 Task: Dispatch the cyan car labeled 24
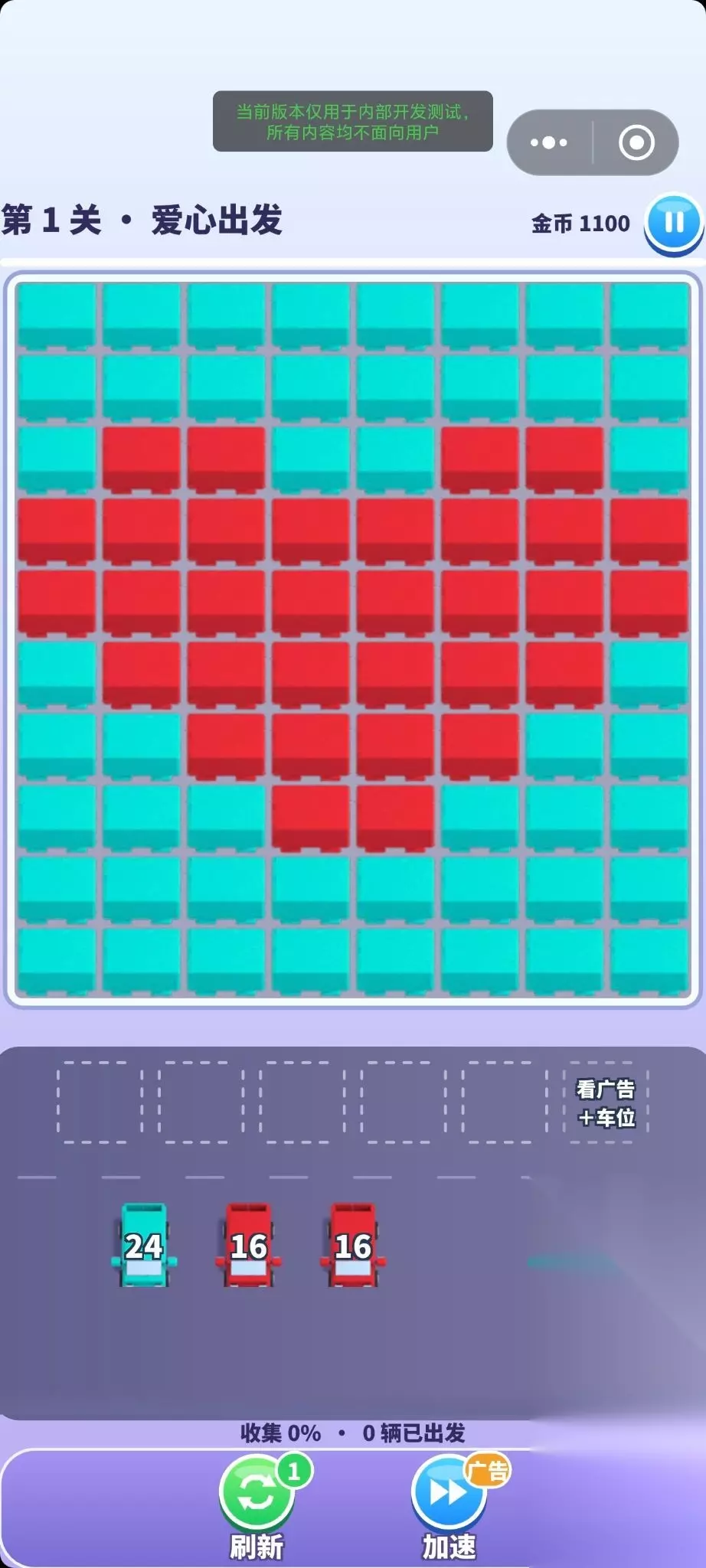(x=143, y=1244)
